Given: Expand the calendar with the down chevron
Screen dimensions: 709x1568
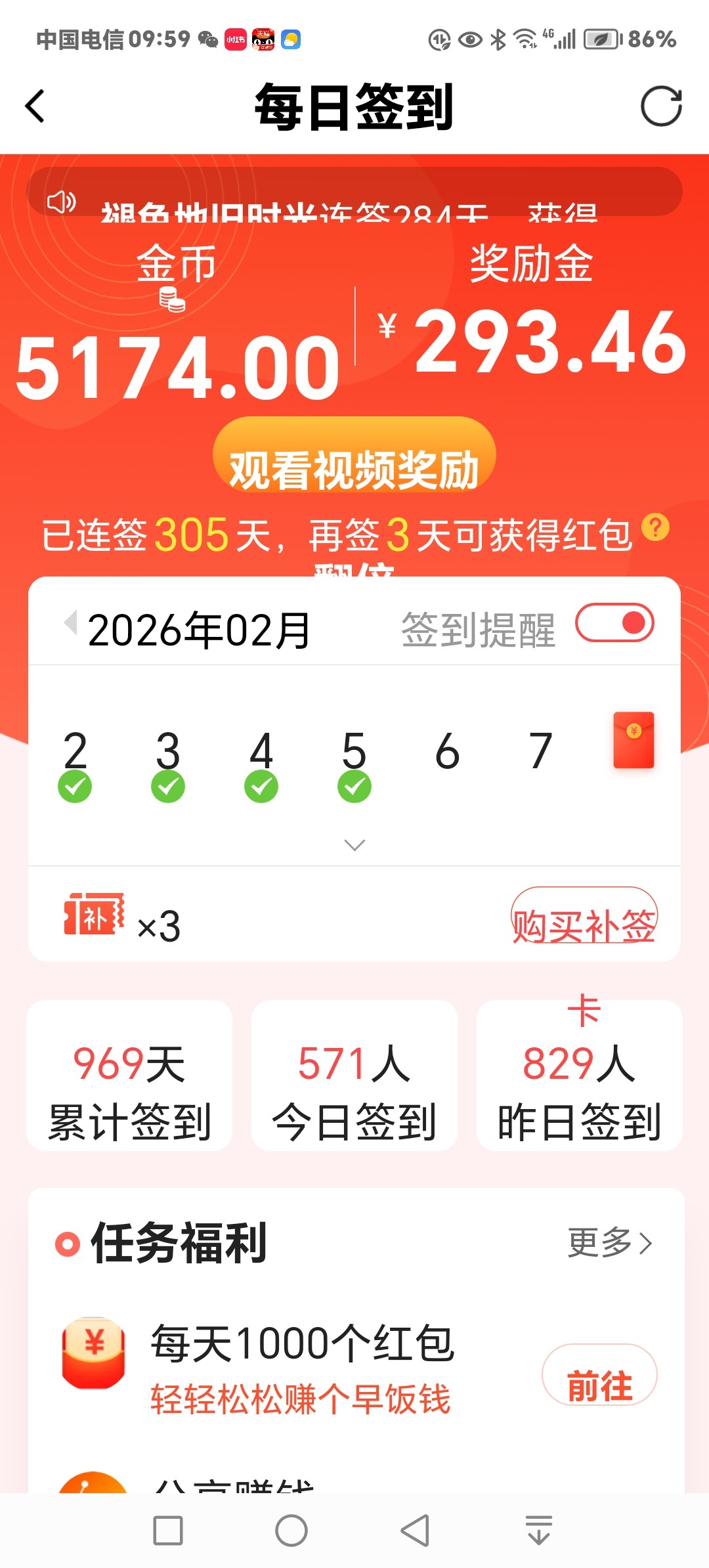Looking at the screenshot, I should click(x=354, y=845).
